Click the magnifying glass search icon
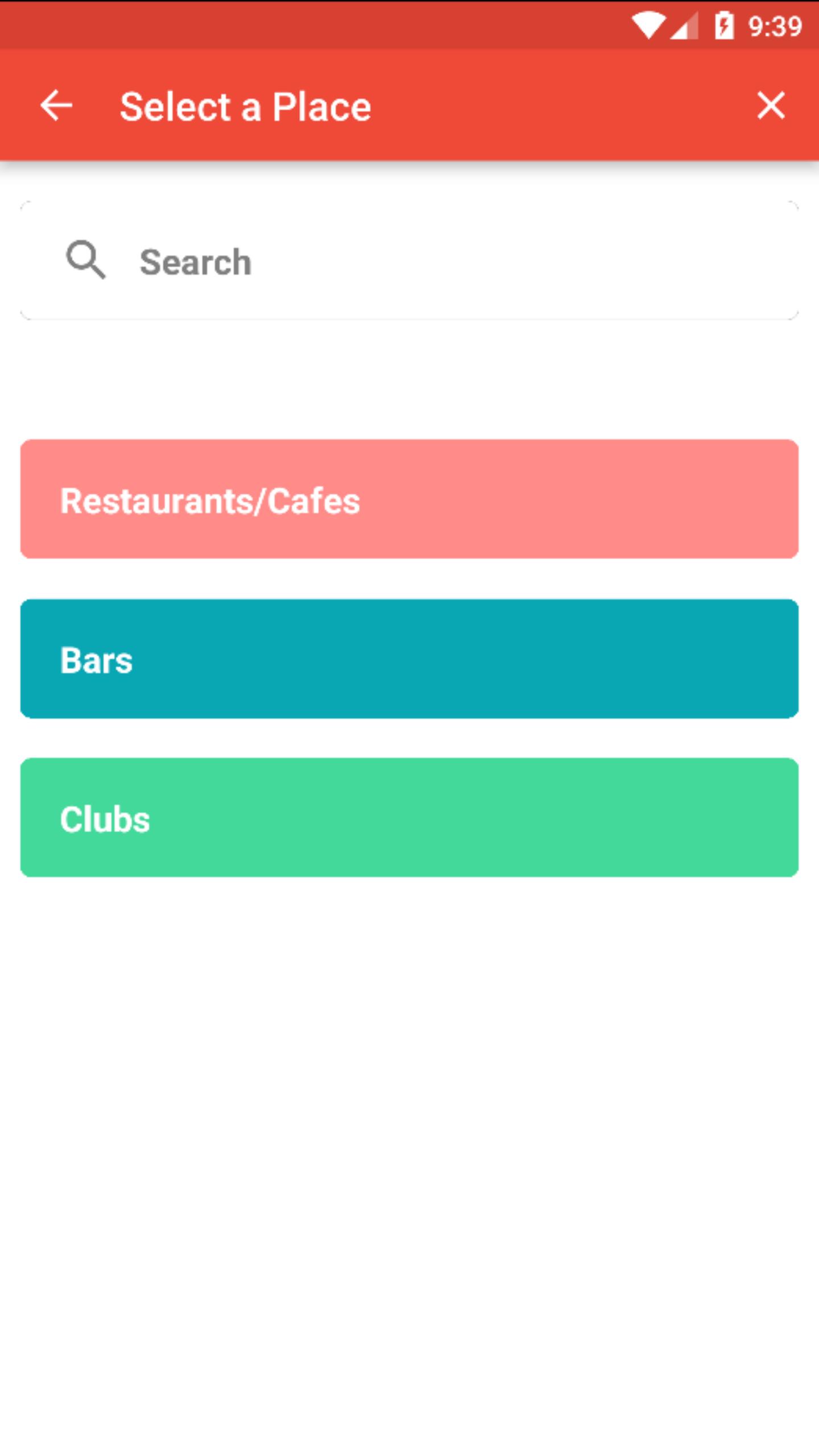Image resolution: width=819 pixels, height=1456 pixels. point(86,261)
